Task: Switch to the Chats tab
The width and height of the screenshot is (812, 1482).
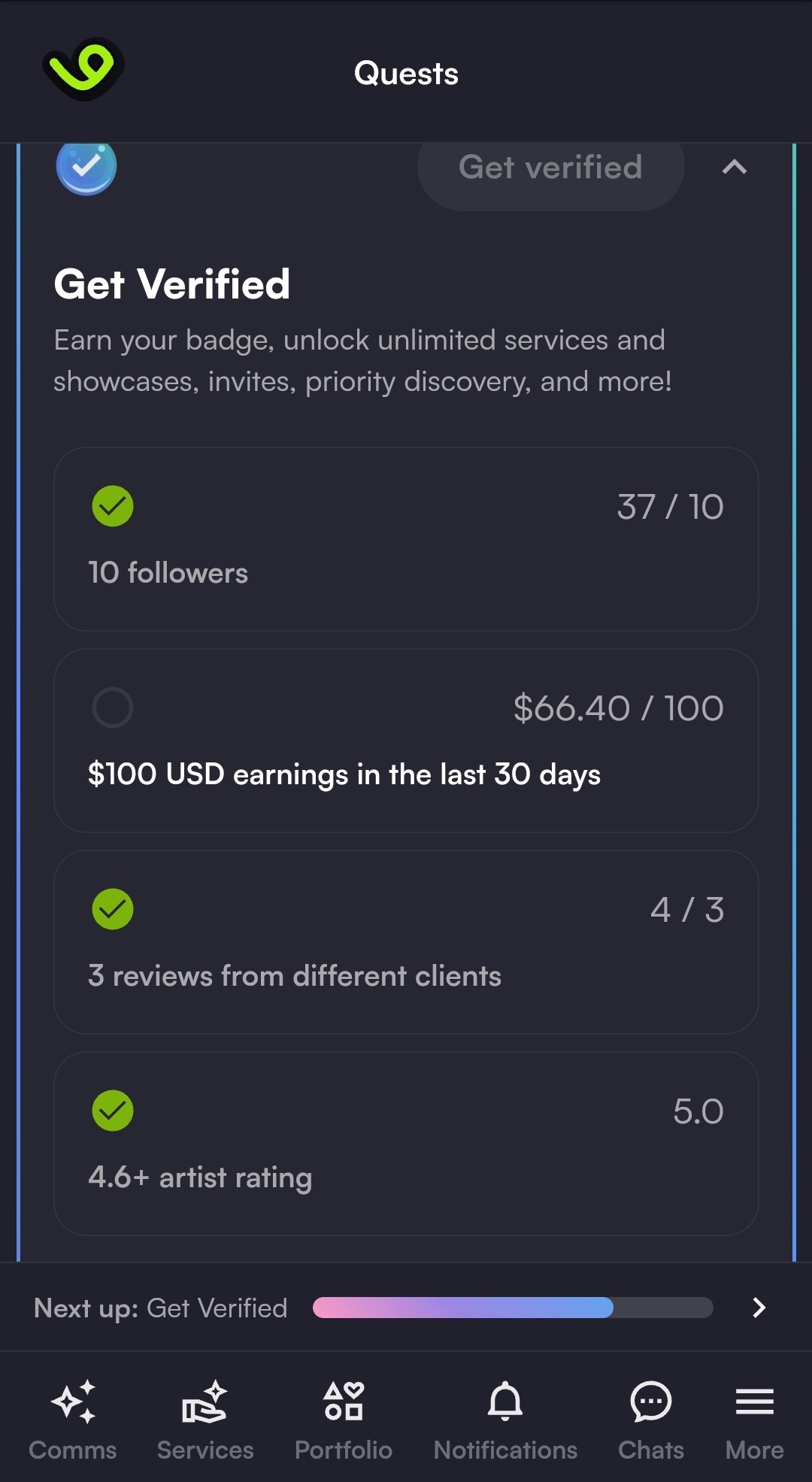Action: click(650, 1419)
